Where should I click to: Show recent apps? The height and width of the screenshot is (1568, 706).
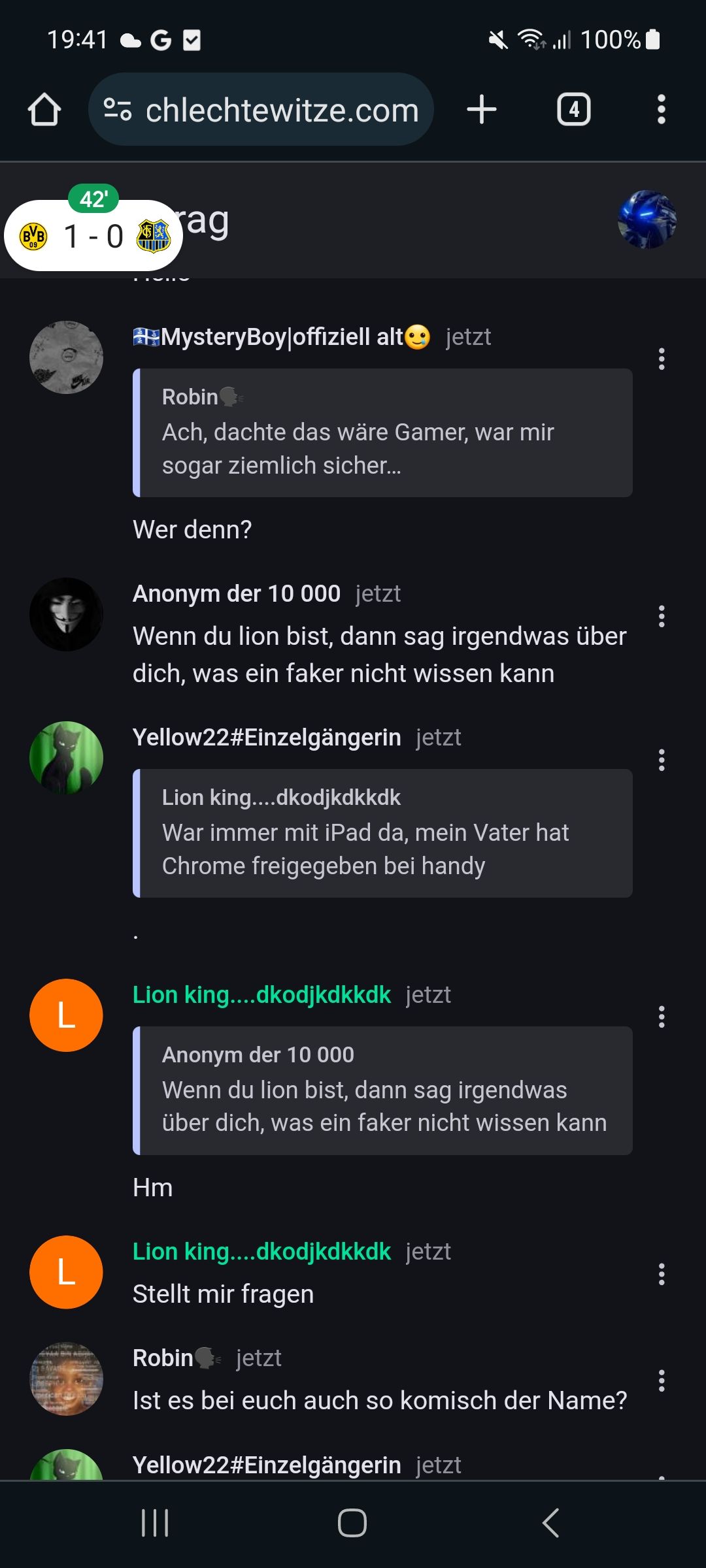[x=156, y=1523]
